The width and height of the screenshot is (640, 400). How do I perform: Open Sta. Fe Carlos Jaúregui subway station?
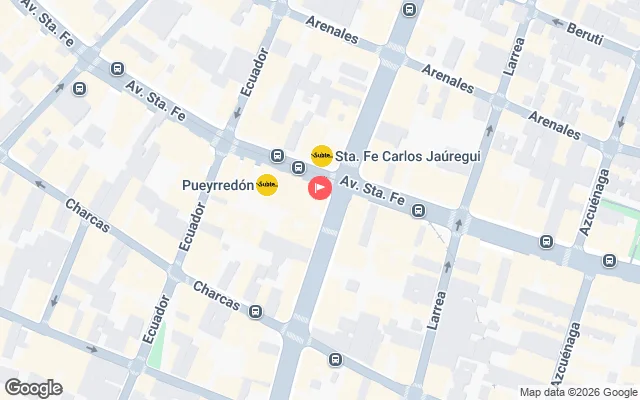(x=322, y=155)
